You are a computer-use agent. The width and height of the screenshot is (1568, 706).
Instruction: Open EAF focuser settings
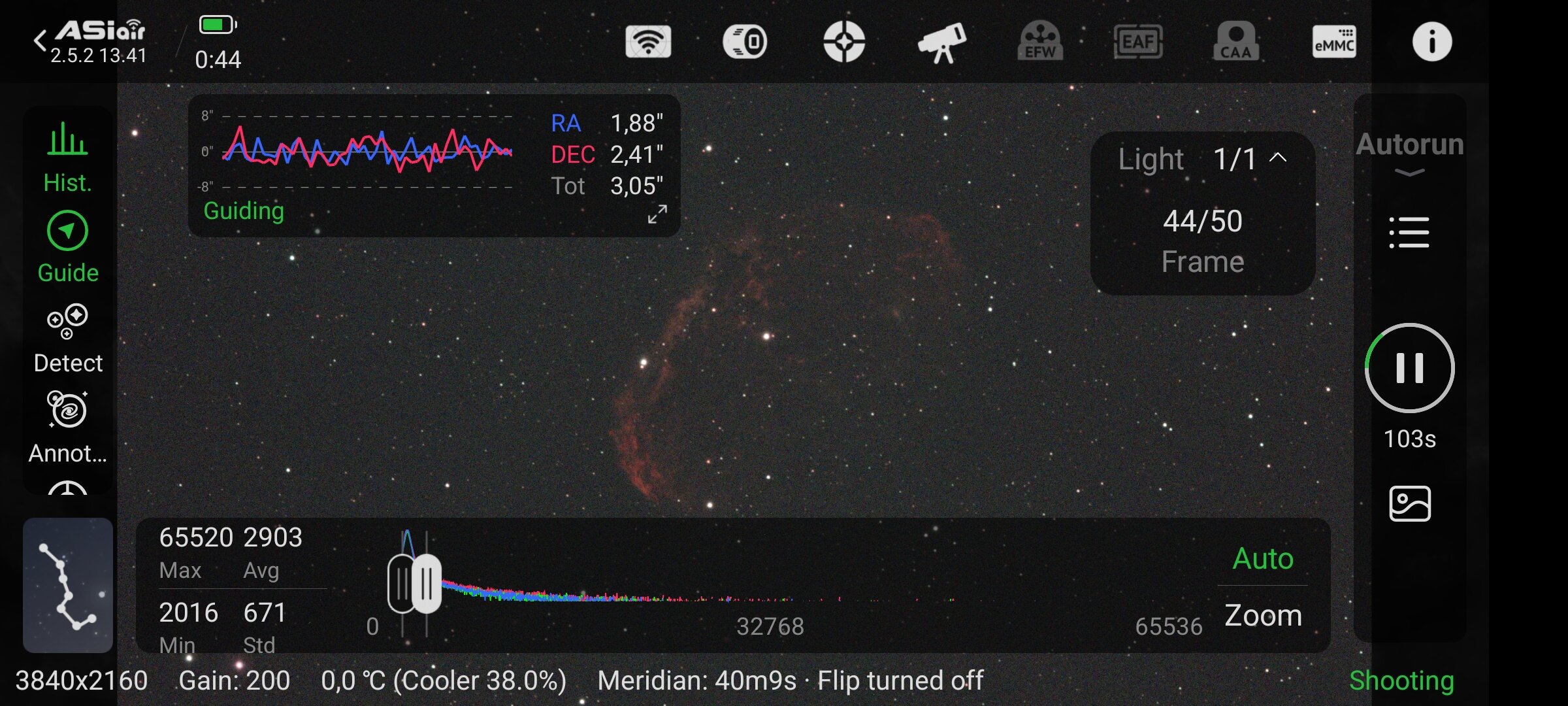[x=1137, y=42]
